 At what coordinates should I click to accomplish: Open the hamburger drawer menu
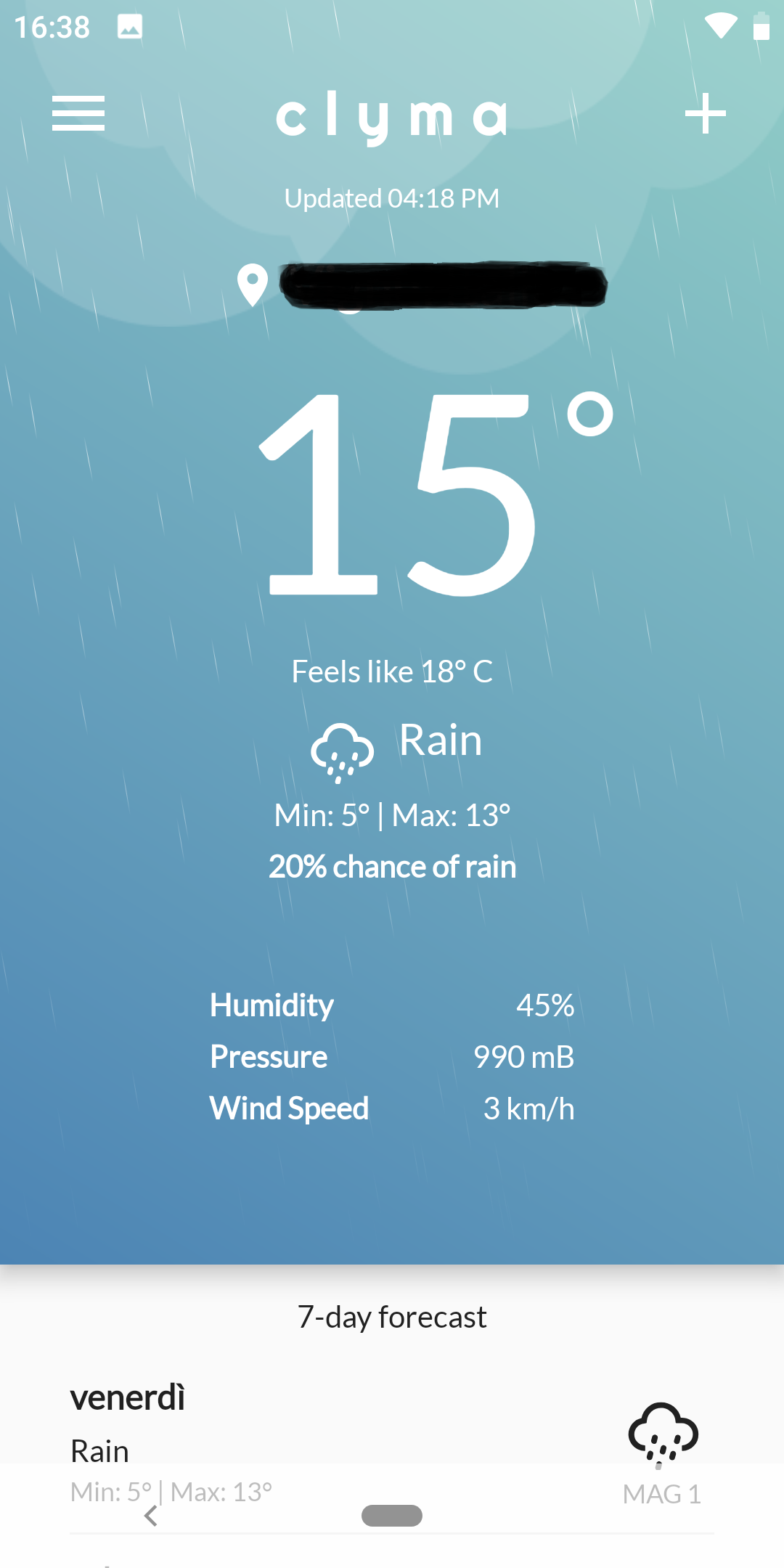(78, 114)
